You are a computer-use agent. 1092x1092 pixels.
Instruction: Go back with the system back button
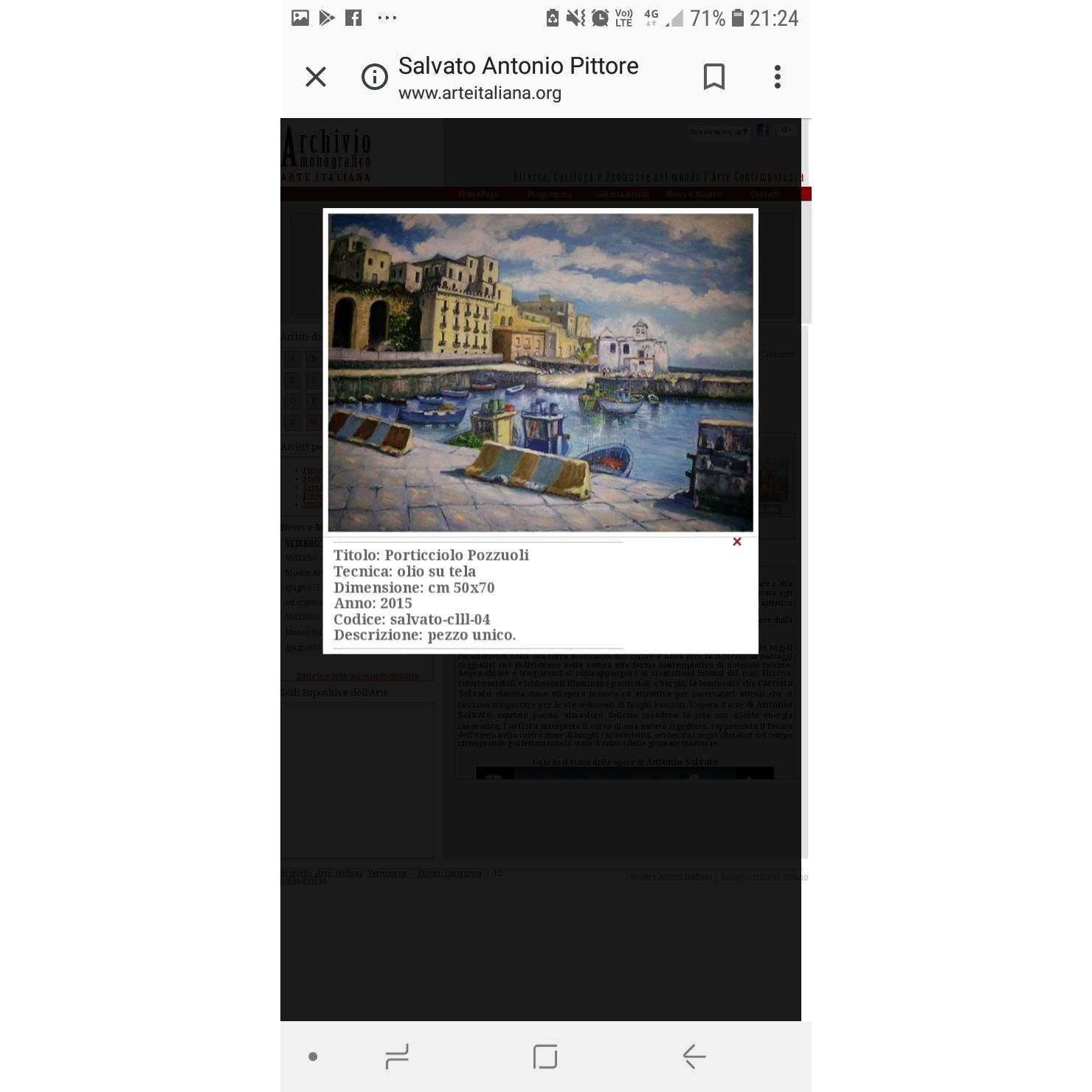[694, 1057]
